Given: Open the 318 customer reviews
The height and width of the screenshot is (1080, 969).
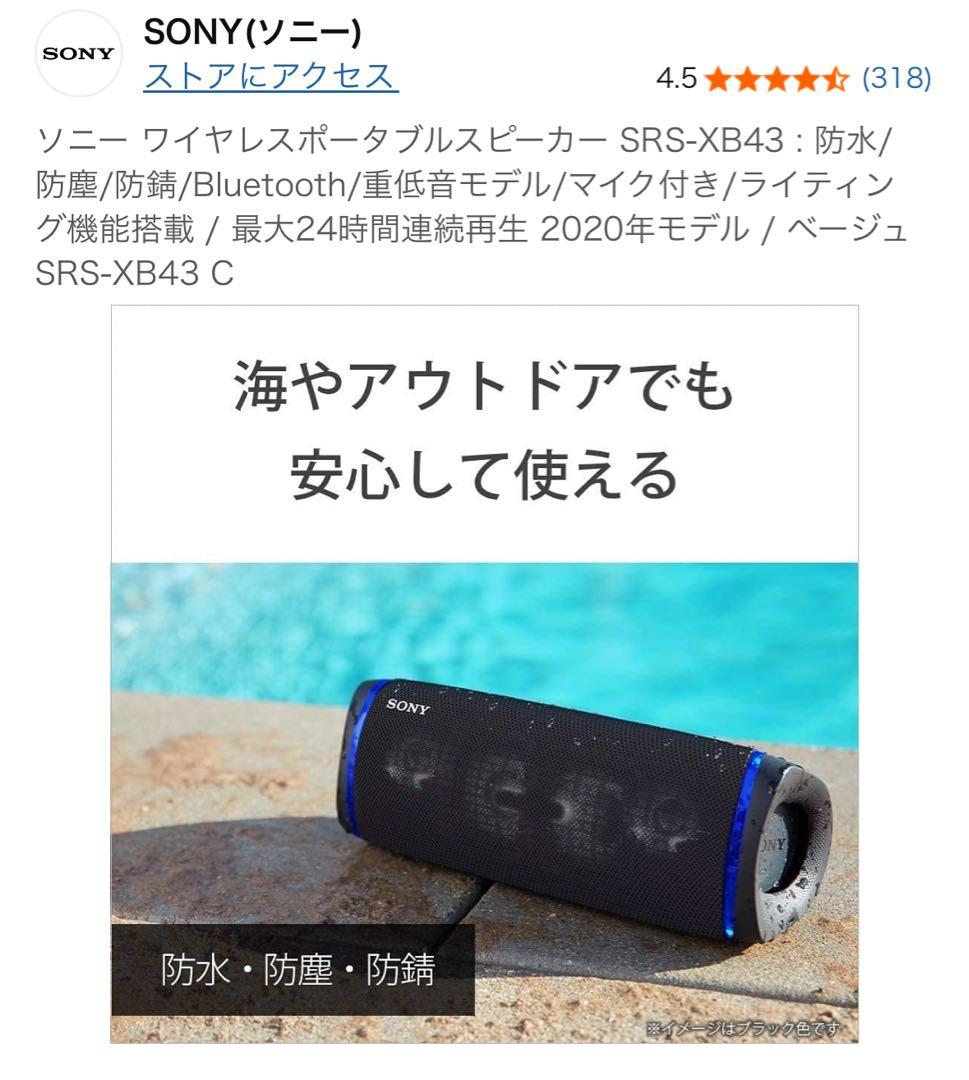Looking at the screenshot, I should 896,78.
